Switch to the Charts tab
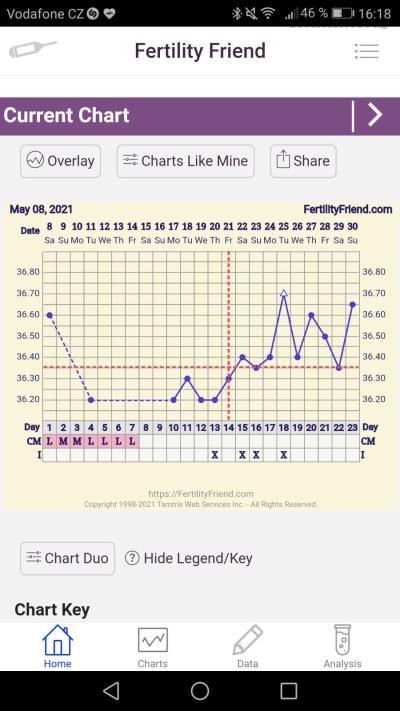 tap(152, 646)
